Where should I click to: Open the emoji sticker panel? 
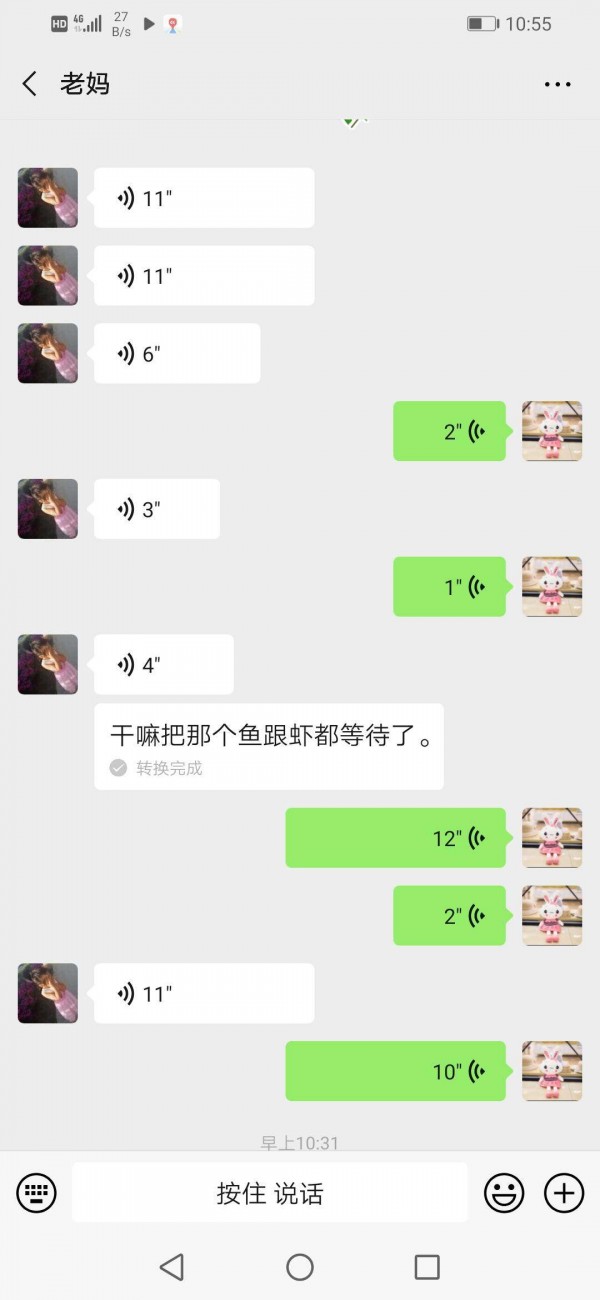[504, 1192]
